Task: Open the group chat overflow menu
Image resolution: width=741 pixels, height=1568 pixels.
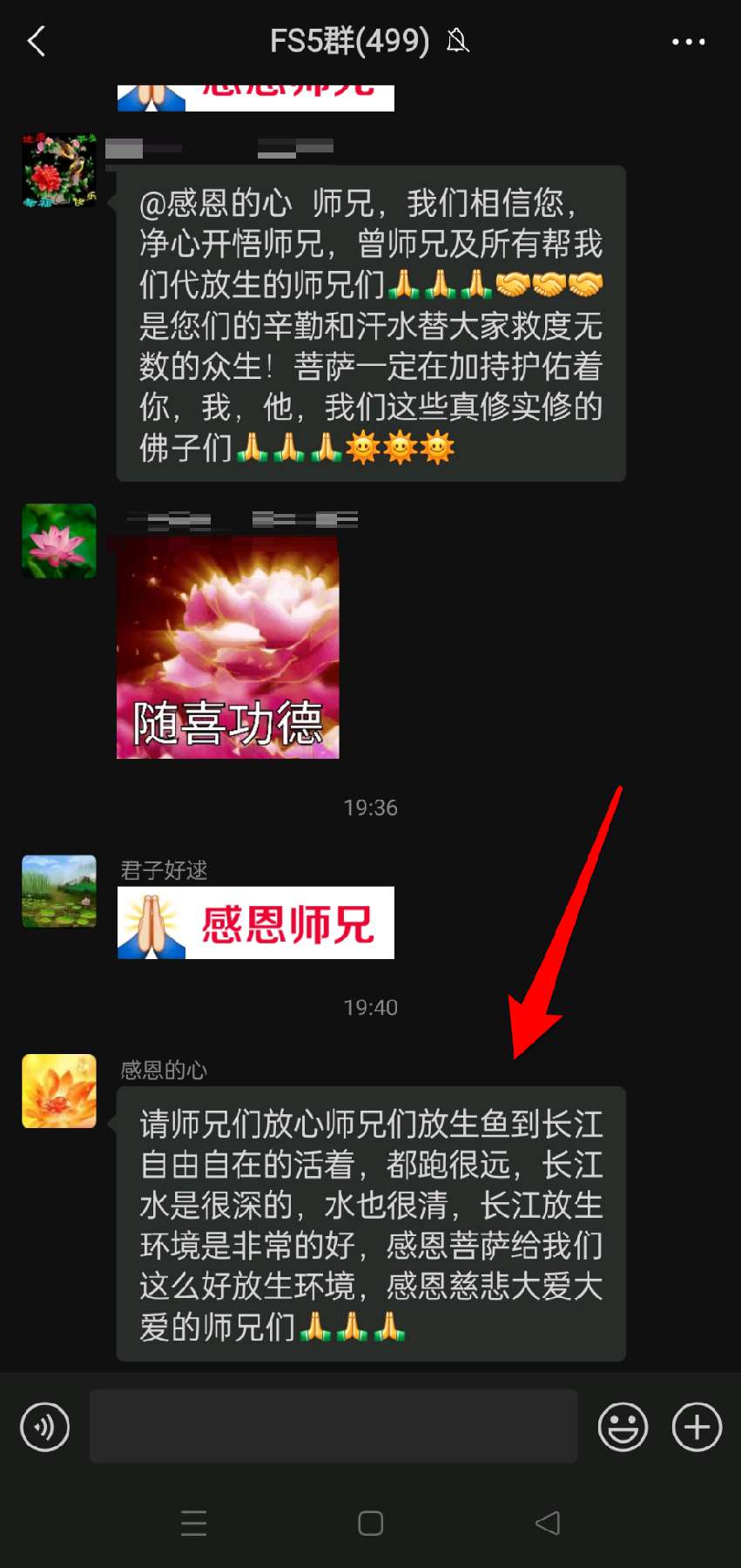Action: [x=688, y=41]
